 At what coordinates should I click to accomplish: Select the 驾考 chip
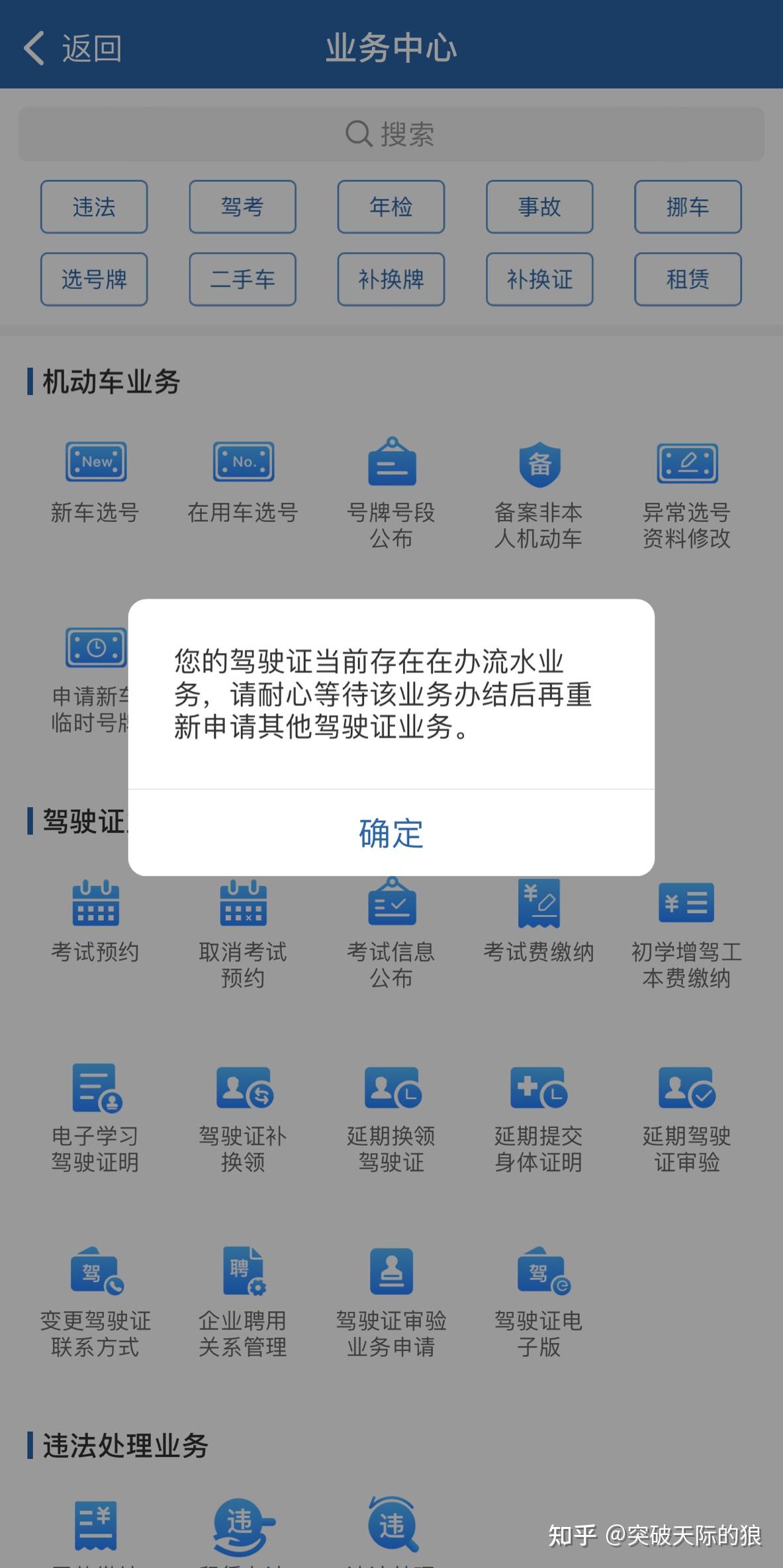(x=242, y=207)
